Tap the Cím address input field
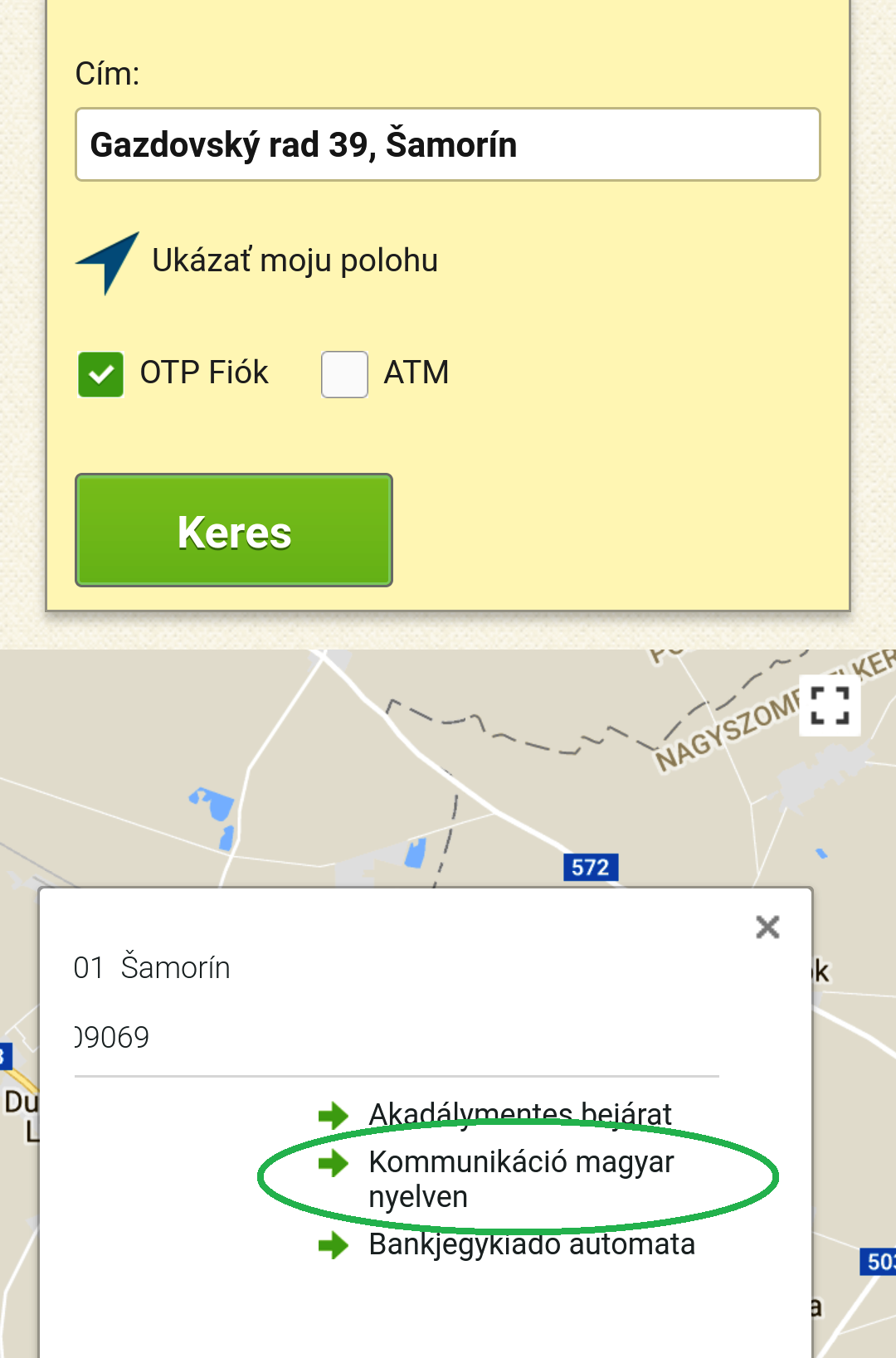Viewport: 896px width, 1358px height. pyautogui.click(x=447, y=144)
